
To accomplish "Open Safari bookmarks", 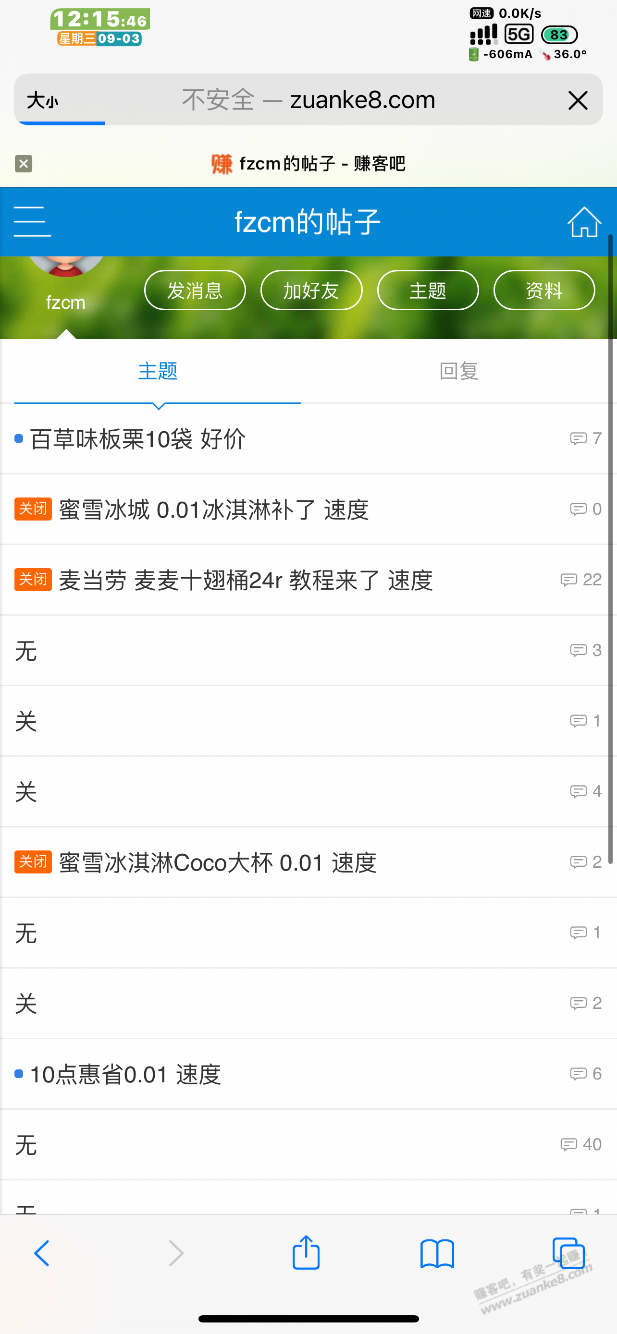I will click(437, 1253).
